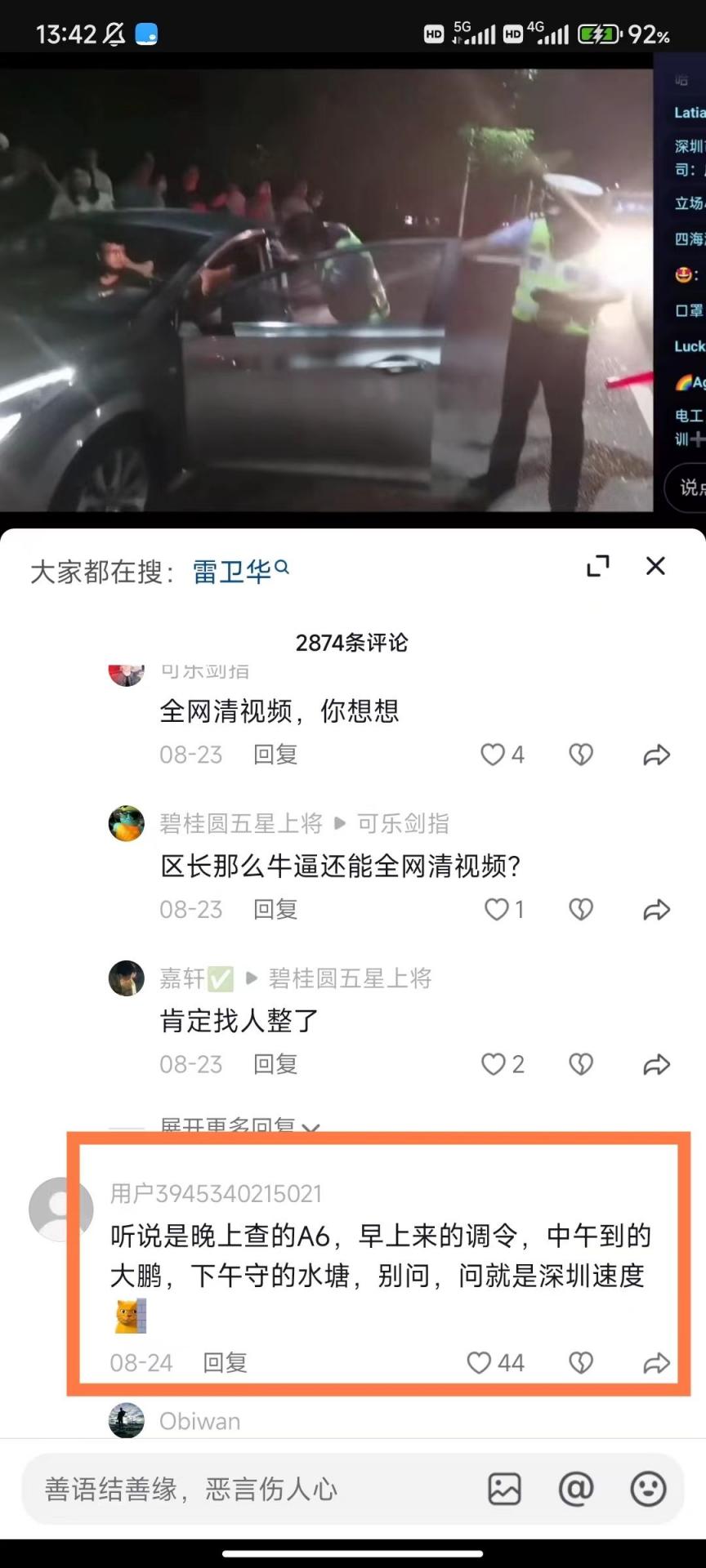Like 嘉轩's comment 肯定找人整了
706x1568 pixels.
coord(493,1064)
